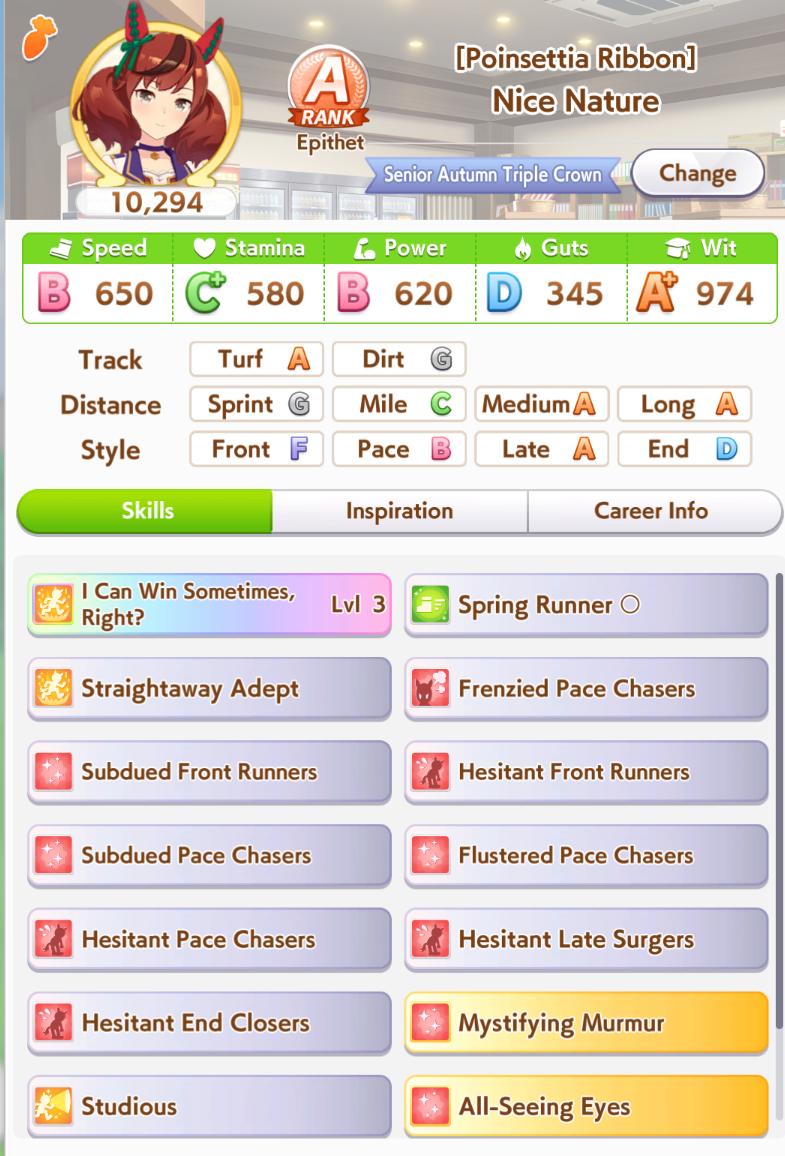
Task: View the Spring Runner skill details
Action: click(587, 605)
